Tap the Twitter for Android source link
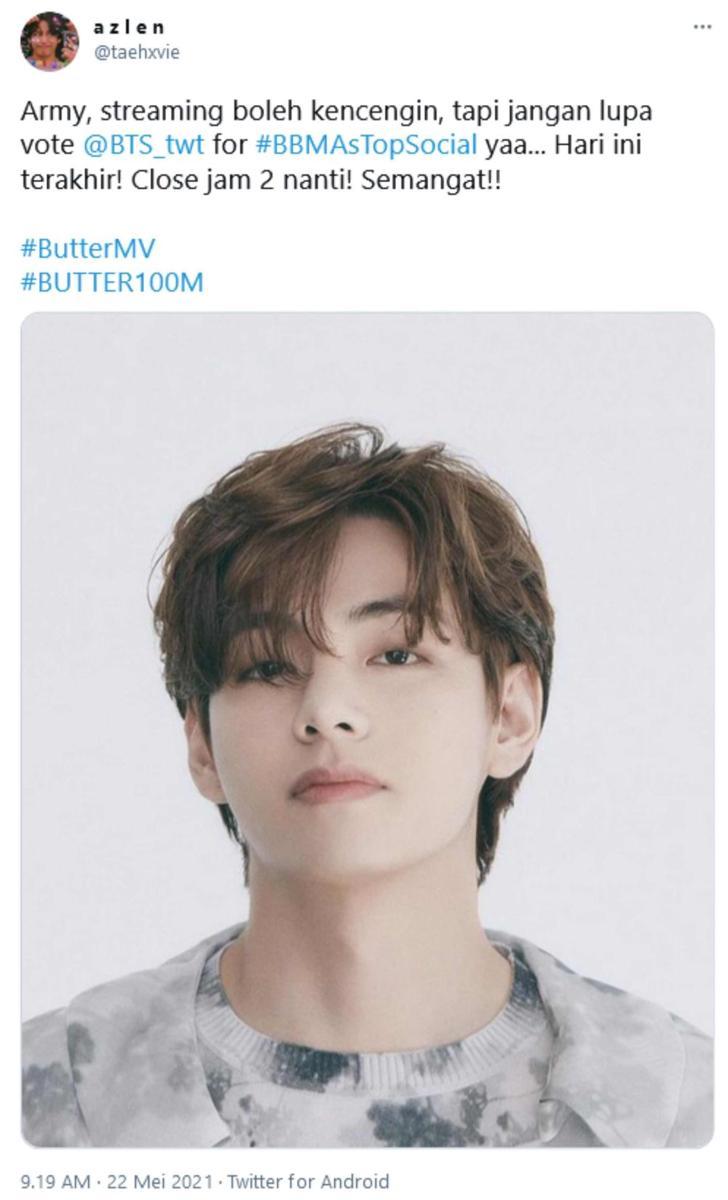 (x=308, y=1181)
